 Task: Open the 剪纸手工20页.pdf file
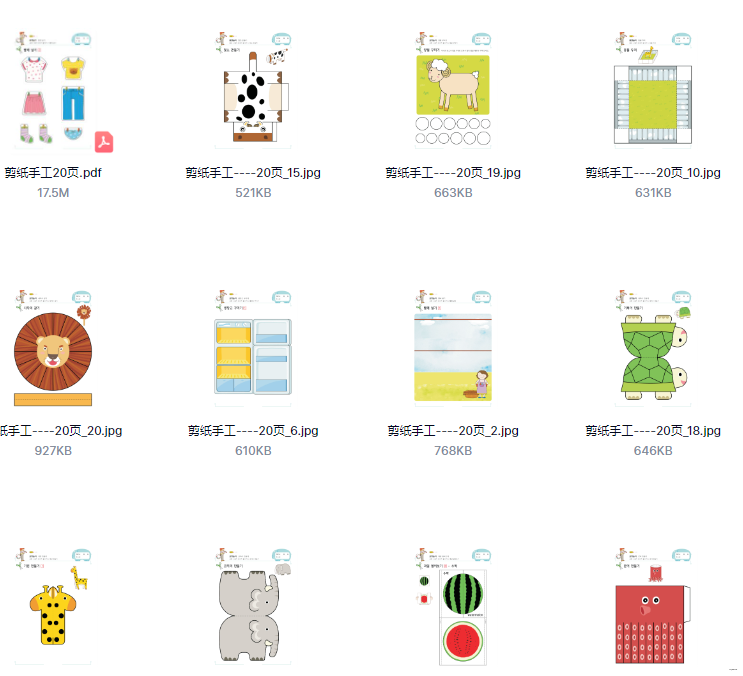click(x=53, y=92)
